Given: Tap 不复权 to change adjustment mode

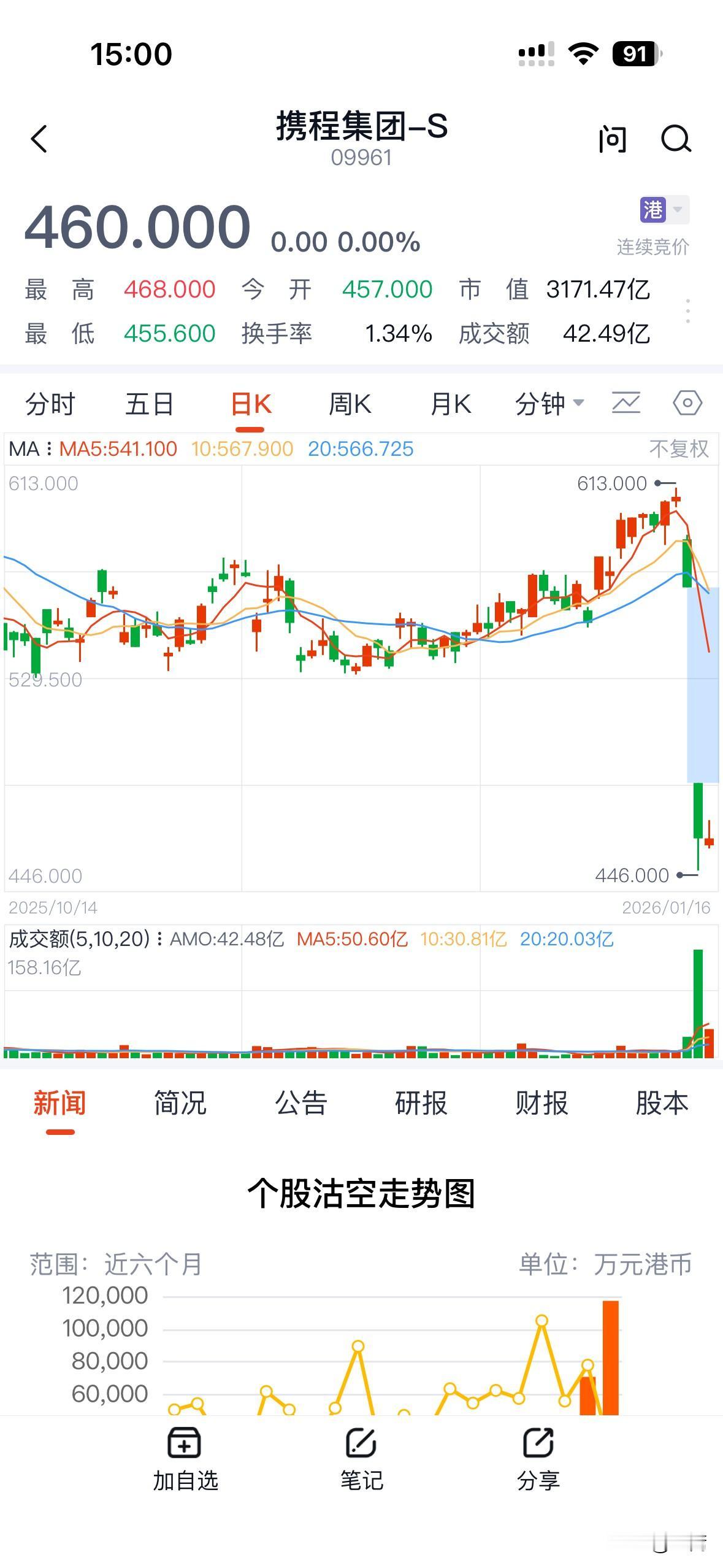Looking at the screenshot, I should [x=677, y=448].
